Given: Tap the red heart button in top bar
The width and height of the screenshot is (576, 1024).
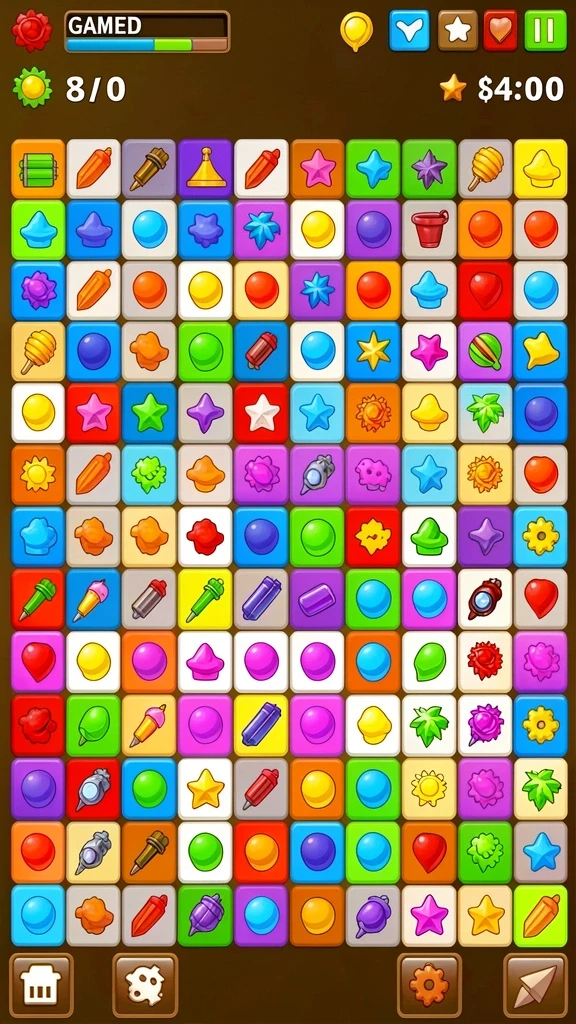Looking at the screenshot, I should point(500,30).
